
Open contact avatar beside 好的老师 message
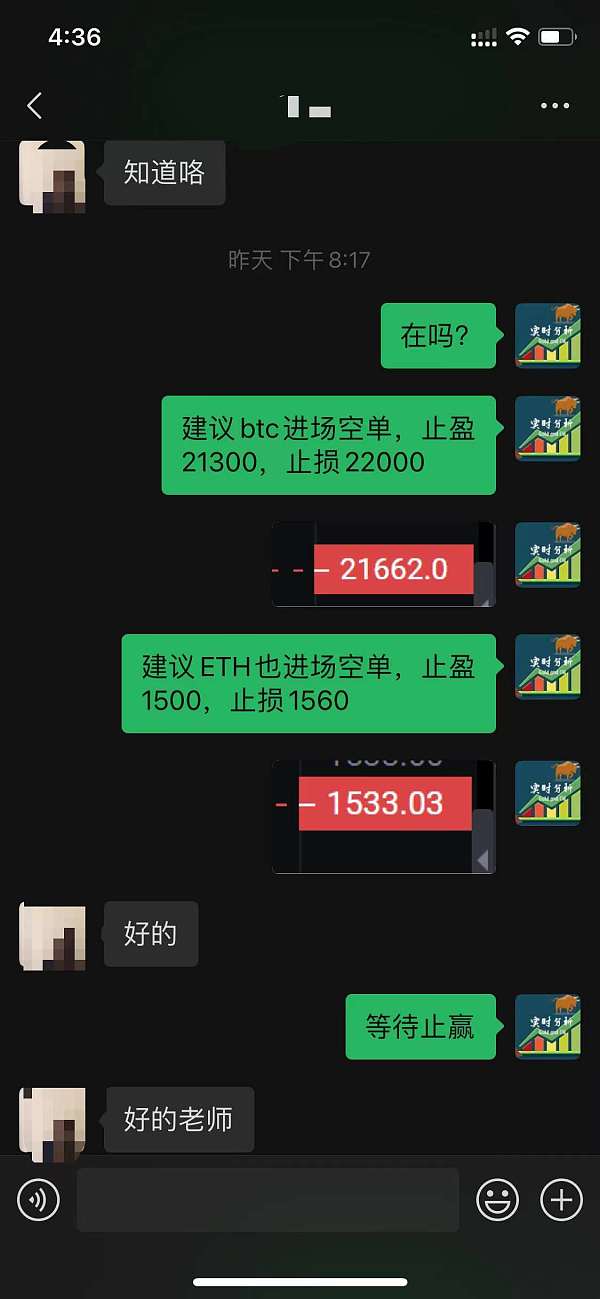[x=52, y=1122]
